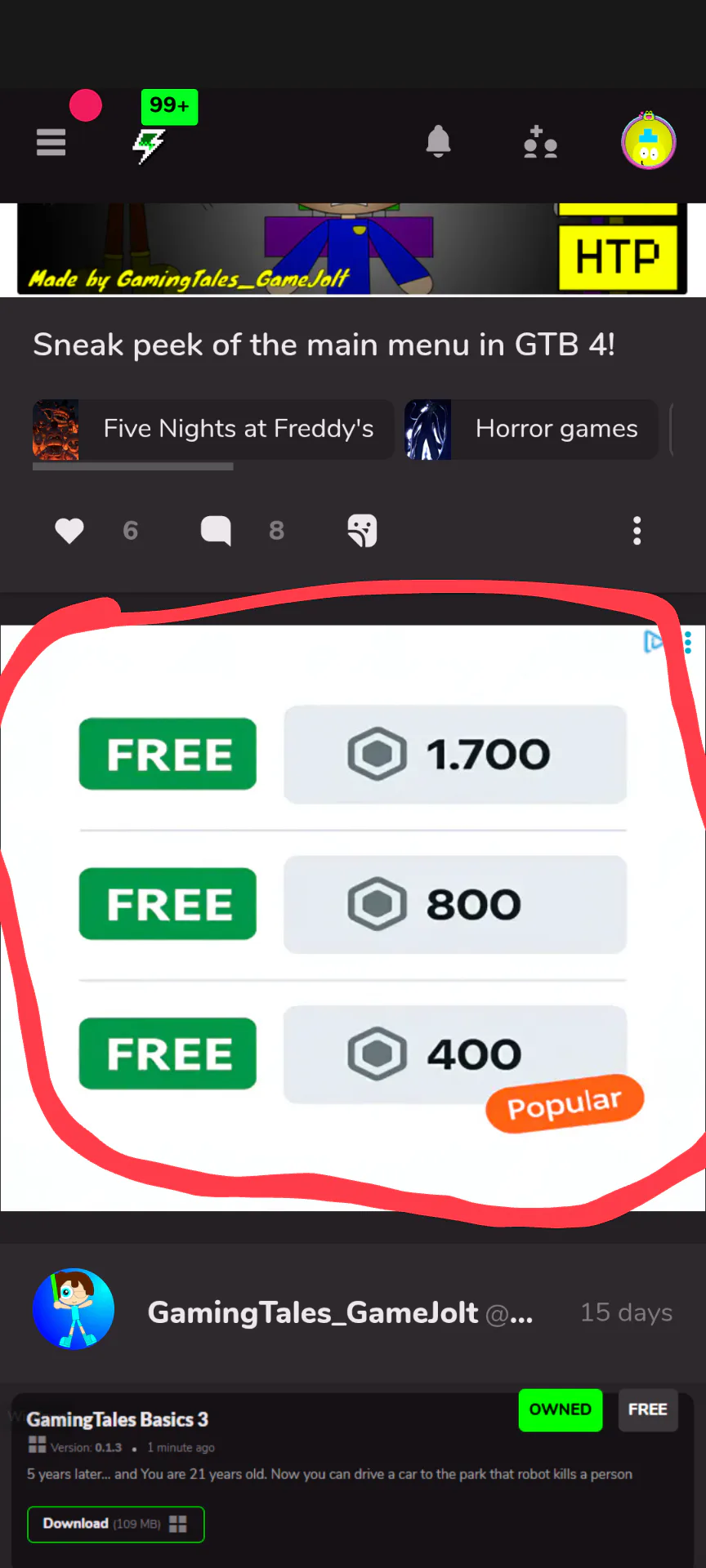
Task: Like the GTB 4 sneak peek post
Action: pos(69,531)
